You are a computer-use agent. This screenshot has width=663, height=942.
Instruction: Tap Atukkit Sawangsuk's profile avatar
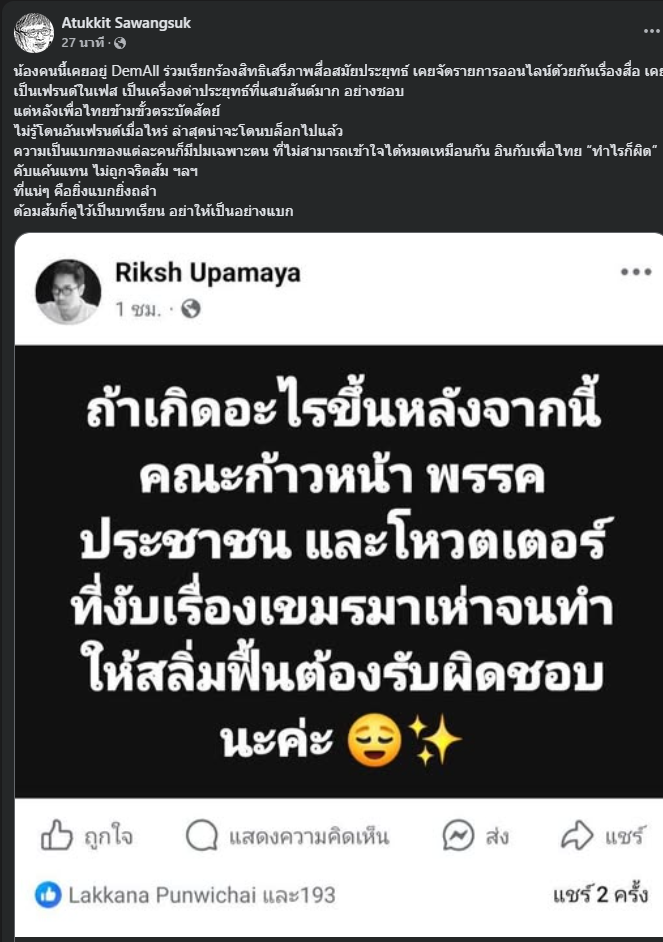[33, 32]
